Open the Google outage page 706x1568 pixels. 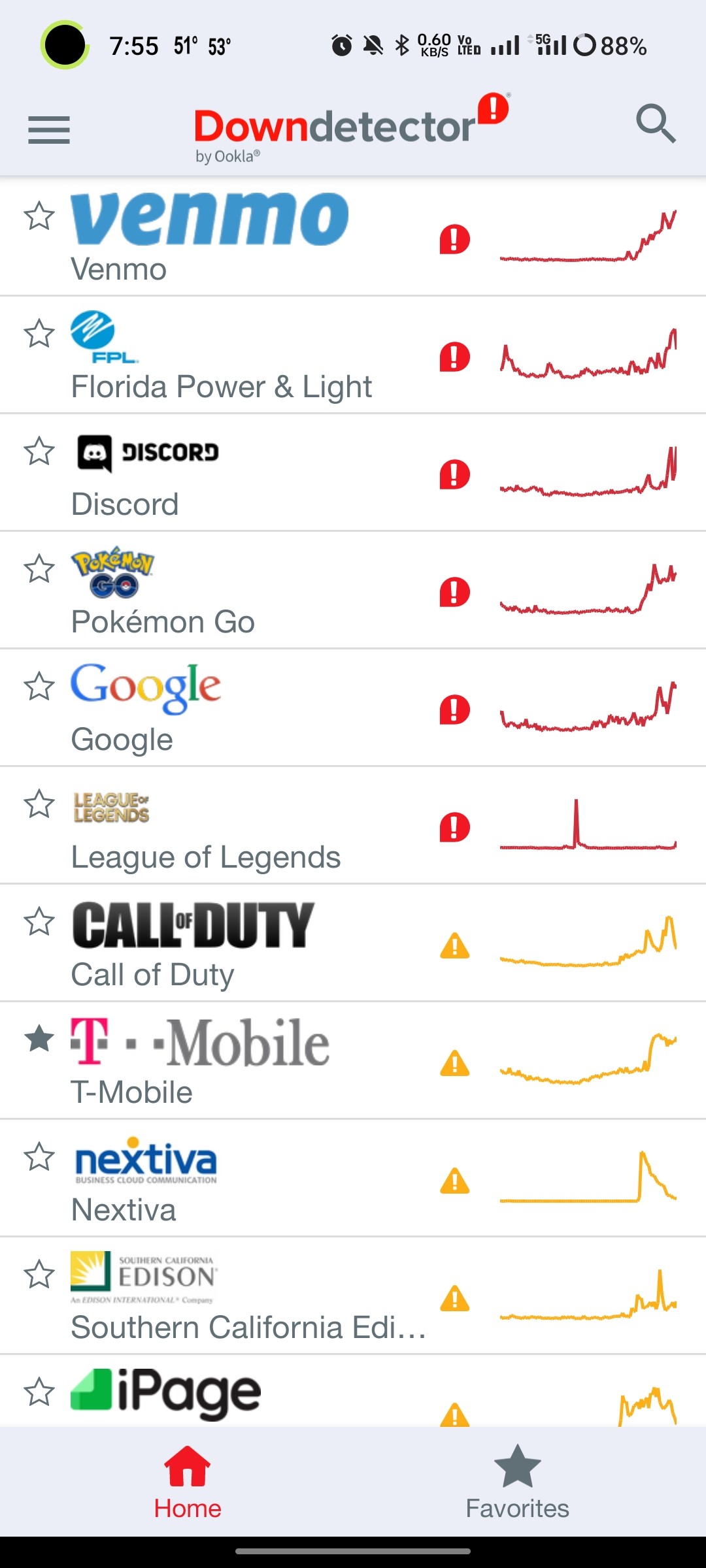[x=353, y=708]
